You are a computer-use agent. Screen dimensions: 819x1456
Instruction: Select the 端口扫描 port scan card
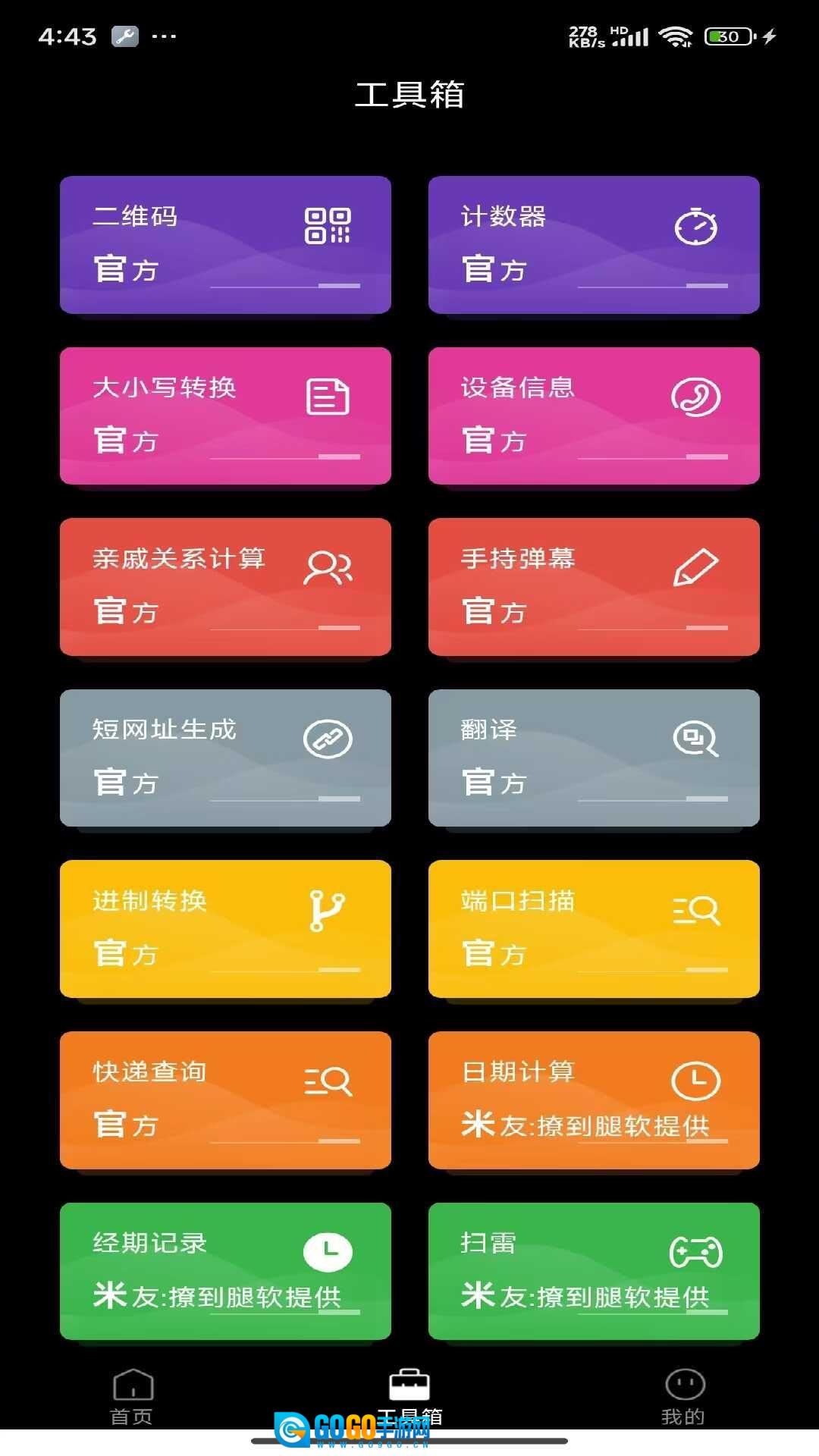point(594,928)
